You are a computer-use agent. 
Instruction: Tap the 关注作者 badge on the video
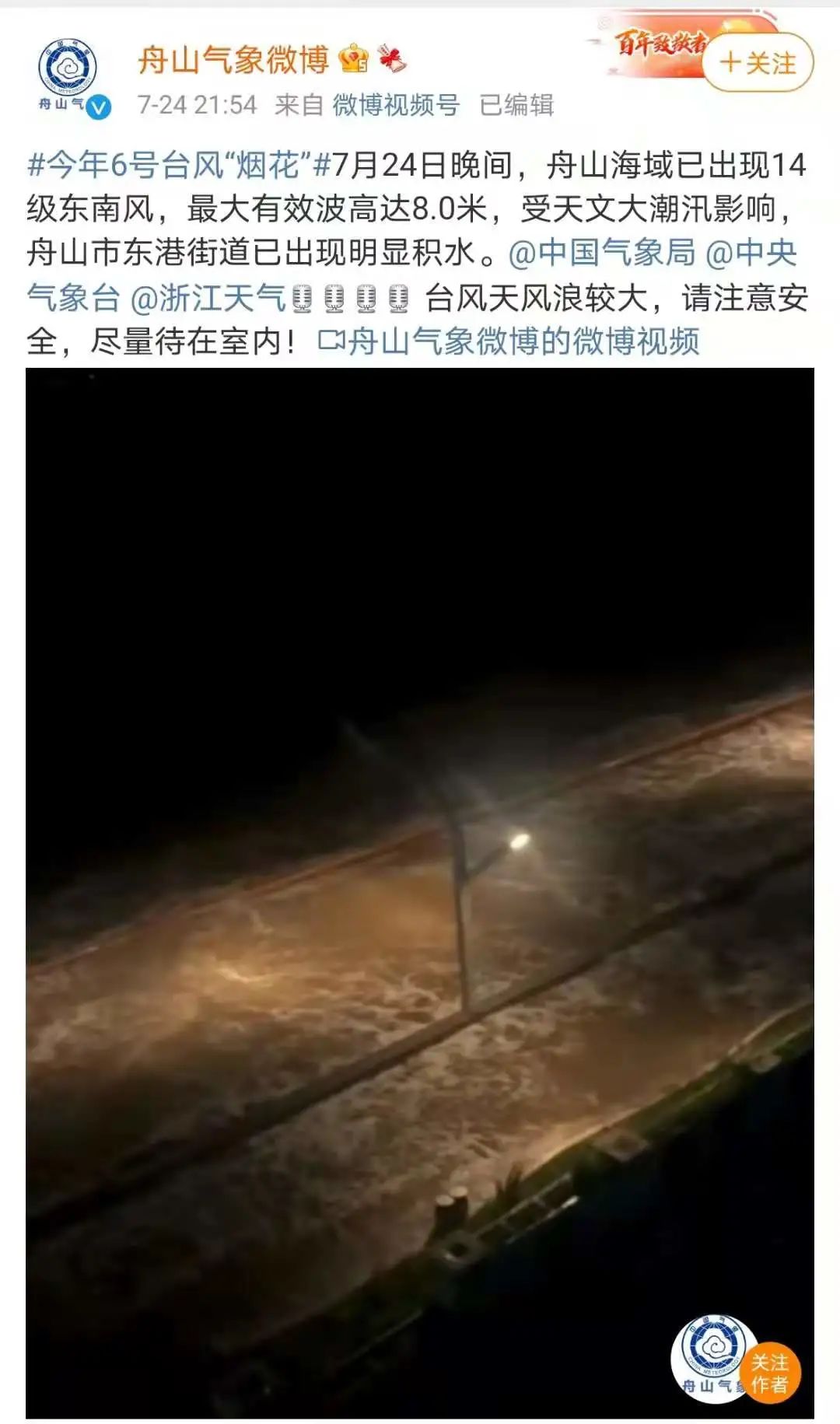[768, 1373]
